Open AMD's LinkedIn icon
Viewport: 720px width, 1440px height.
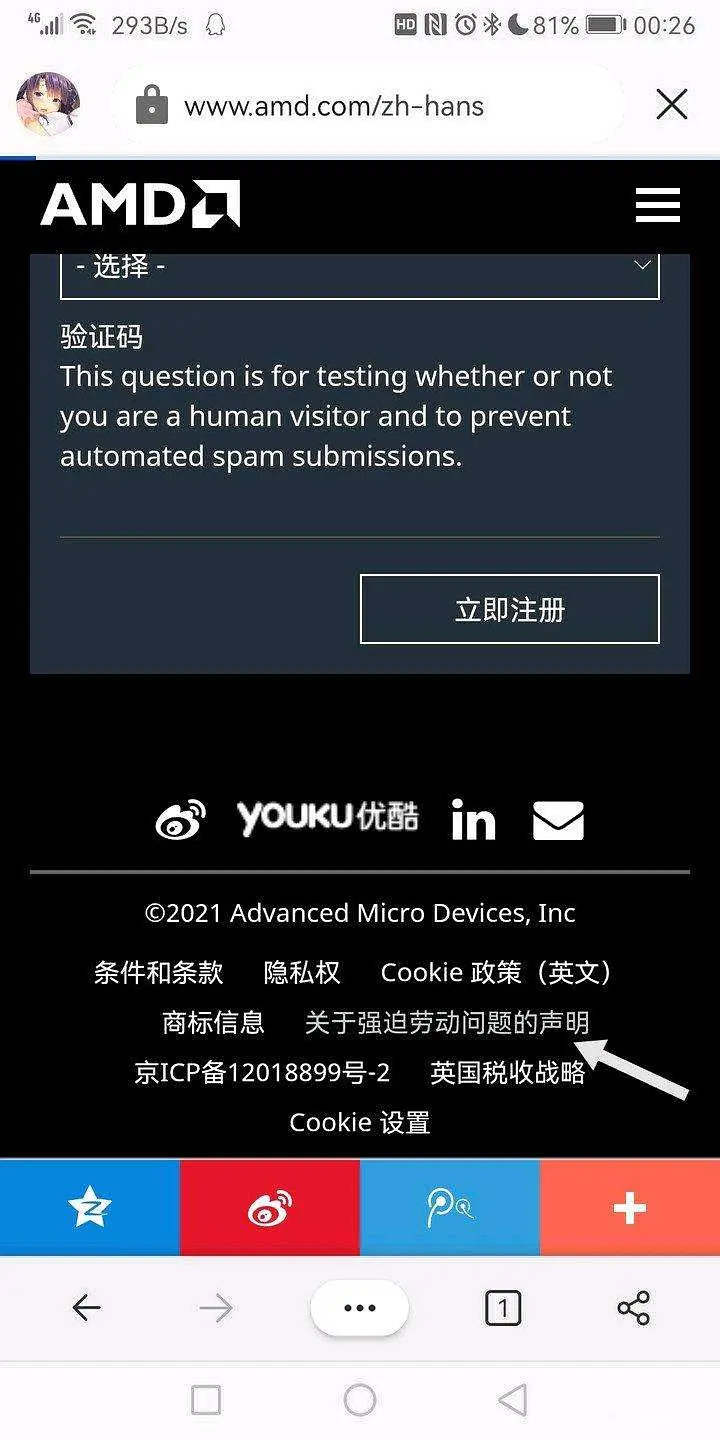tap(472, 820)
